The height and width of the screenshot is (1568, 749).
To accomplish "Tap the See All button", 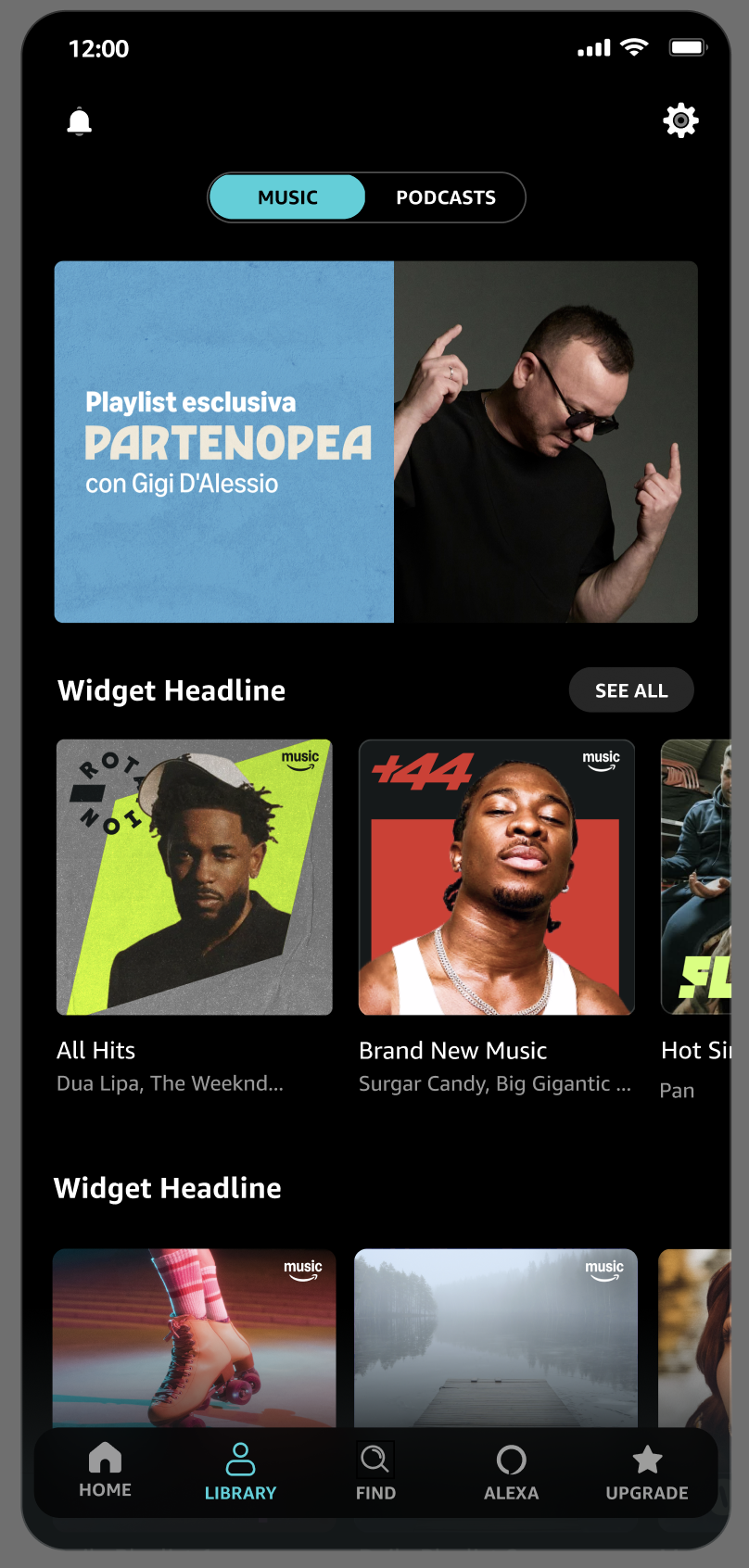I will tap(631, 690).
